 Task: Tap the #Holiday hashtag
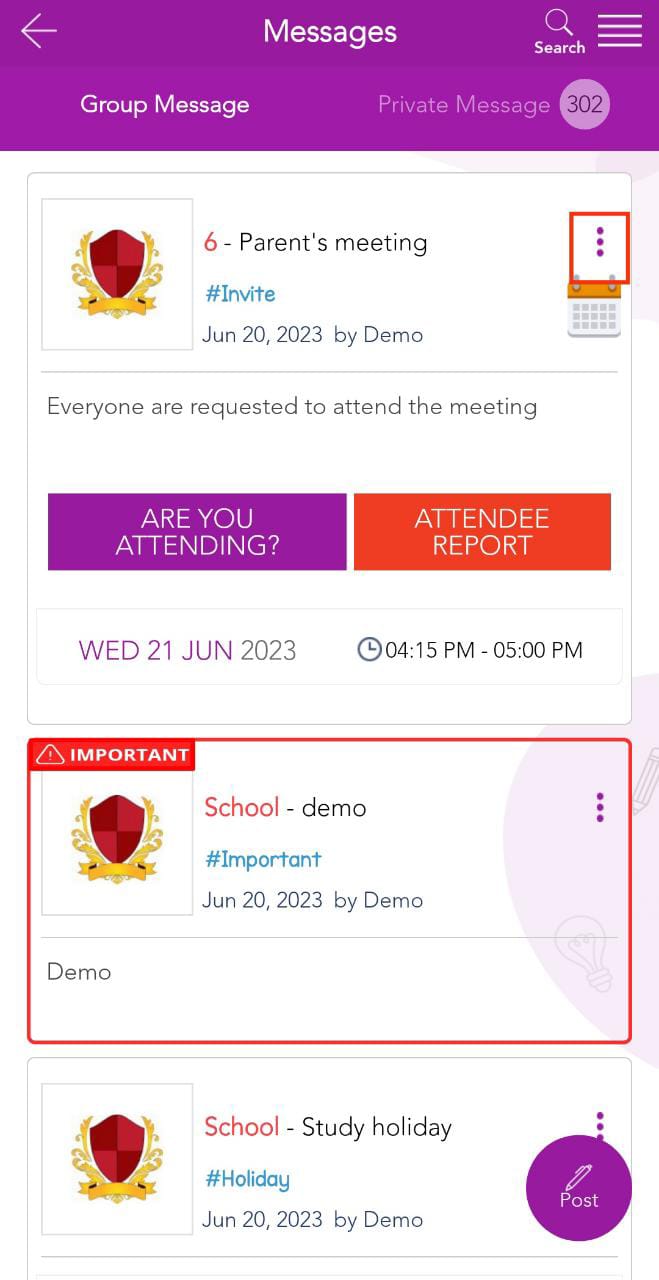click(247, 1179)
